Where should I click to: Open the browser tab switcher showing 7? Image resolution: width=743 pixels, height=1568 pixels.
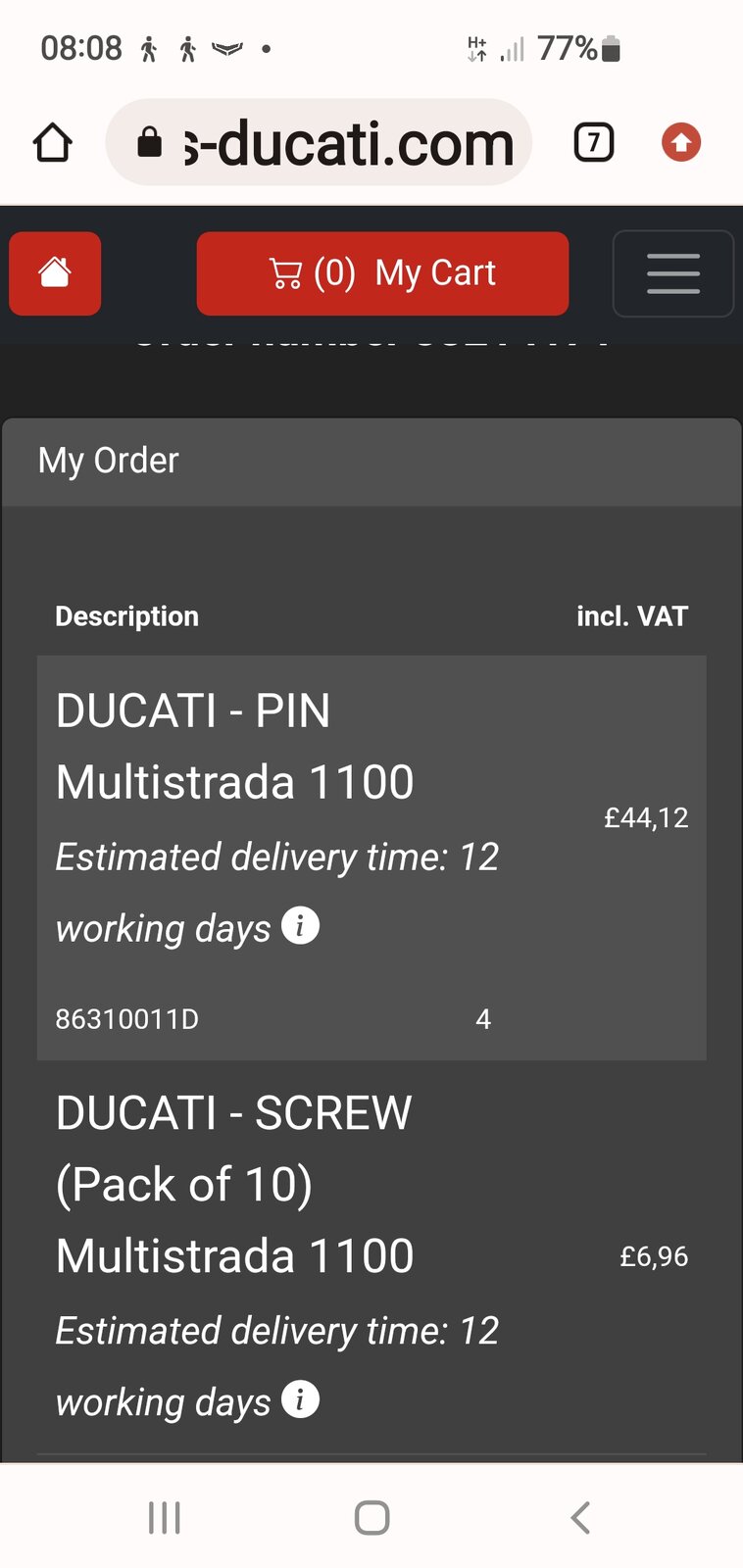(593, 143)
